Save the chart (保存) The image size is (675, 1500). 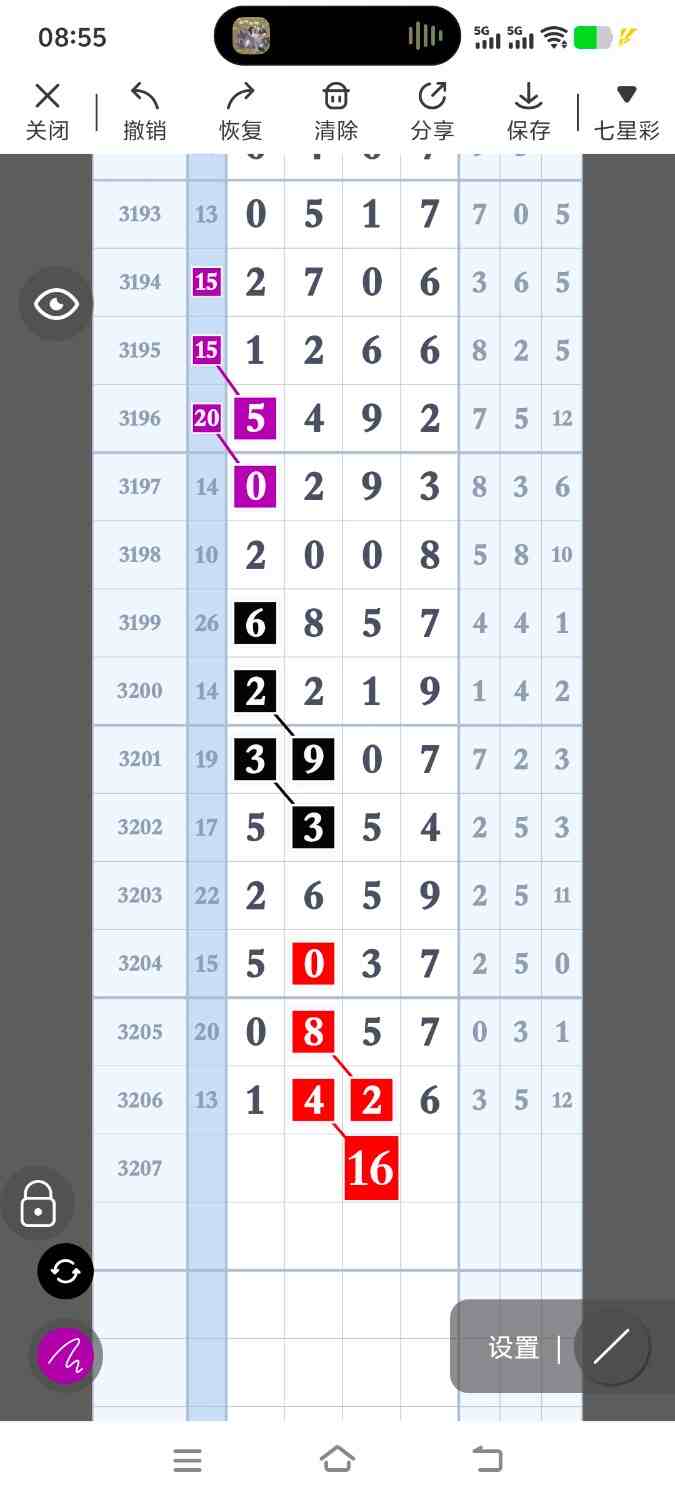coord(528,111)
